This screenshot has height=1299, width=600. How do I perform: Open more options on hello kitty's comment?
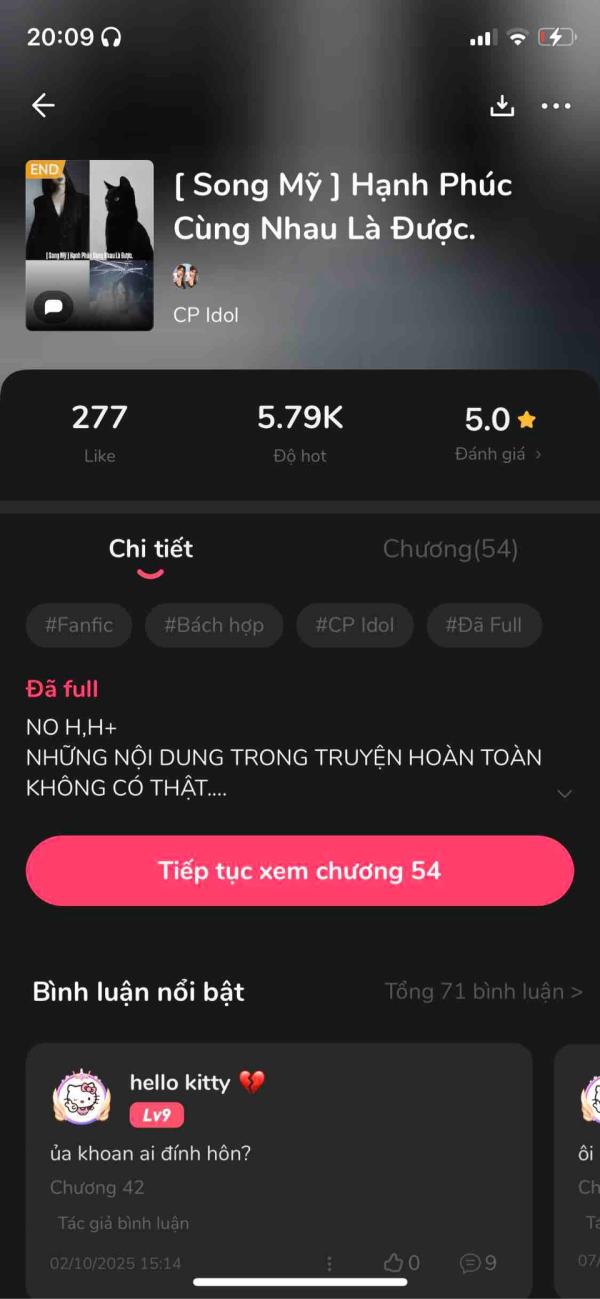click(329, 1264)
